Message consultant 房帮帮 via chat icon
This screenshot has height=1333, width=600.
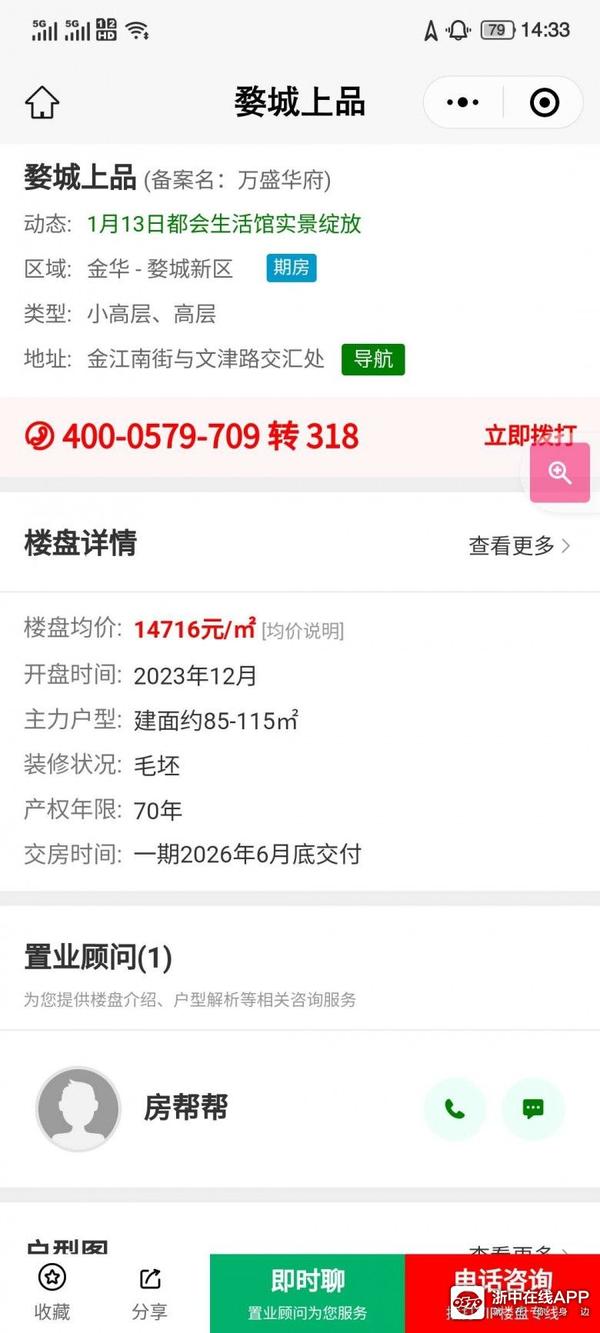pos(533,1108)
